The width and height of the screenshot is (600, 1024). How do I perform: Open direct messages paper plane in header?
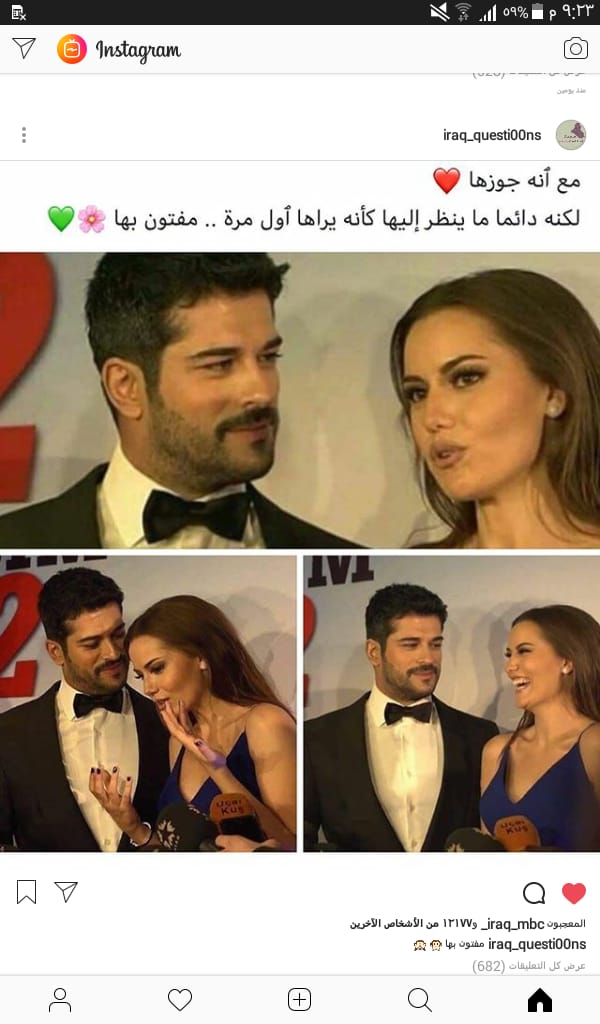click(24, 48)
